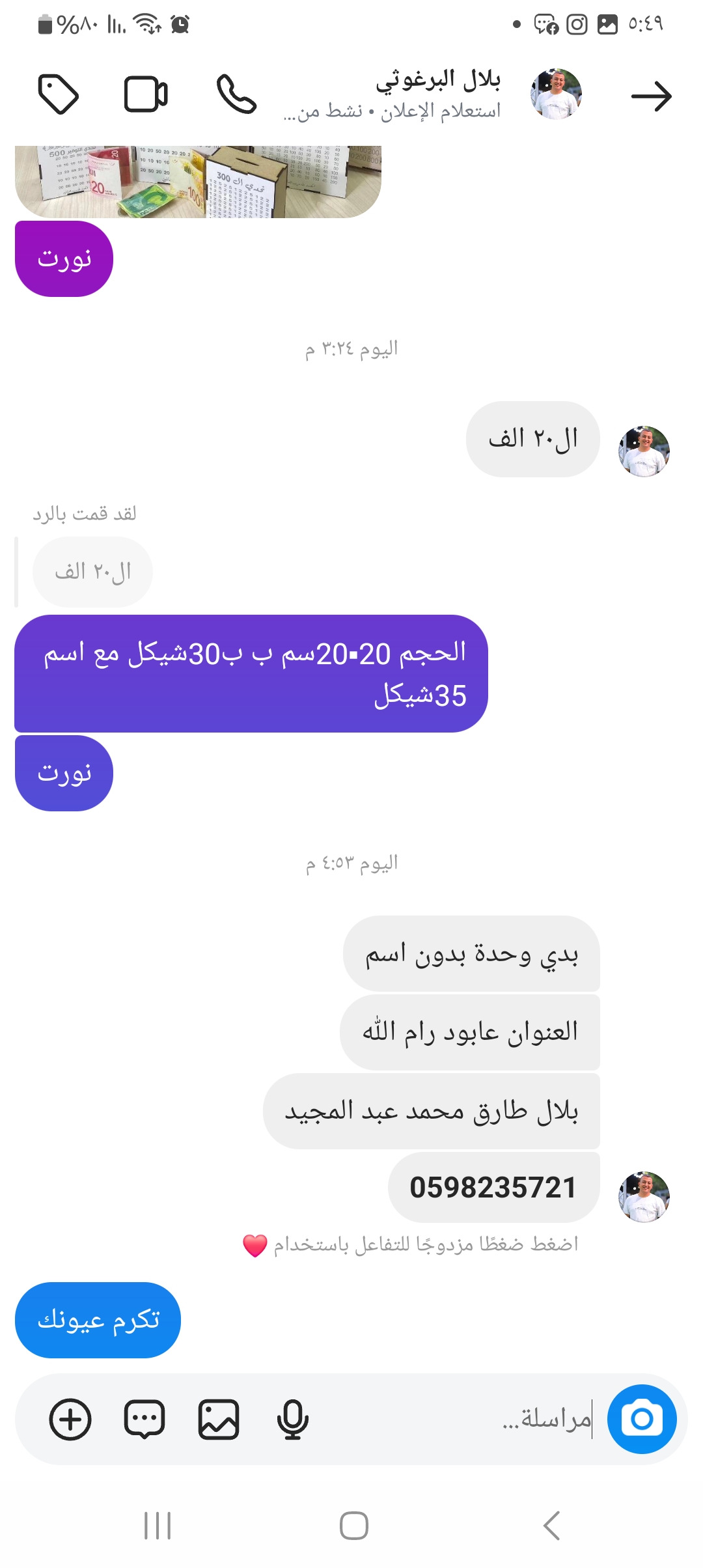
Task: Open the shared money box photo
Action: click(x=198, y=181)
